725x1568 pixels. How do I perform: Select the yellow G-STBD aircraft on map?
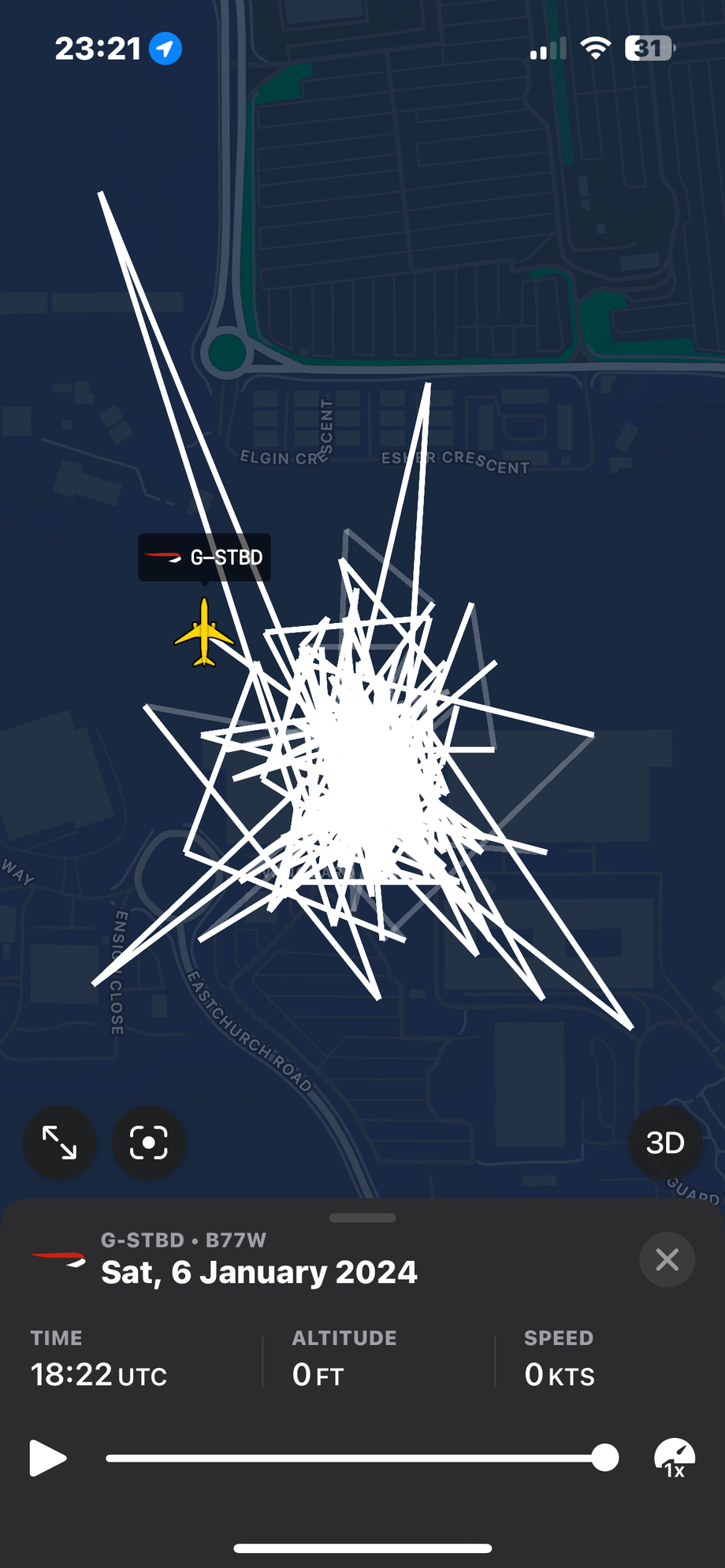pyautogui.click(x=204, y=632)
